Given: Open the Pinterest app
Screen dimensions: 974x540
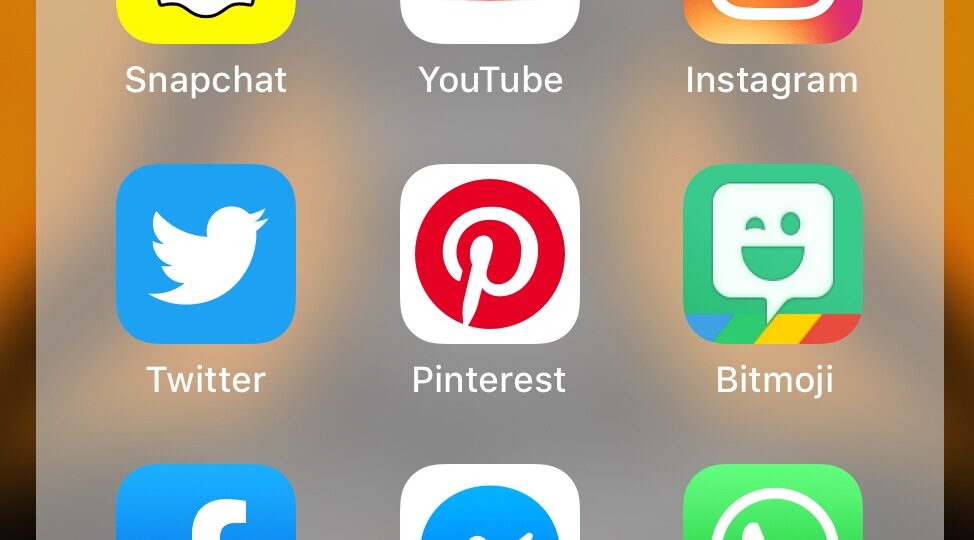Looking at the screenshot, I should pos(490,254).
